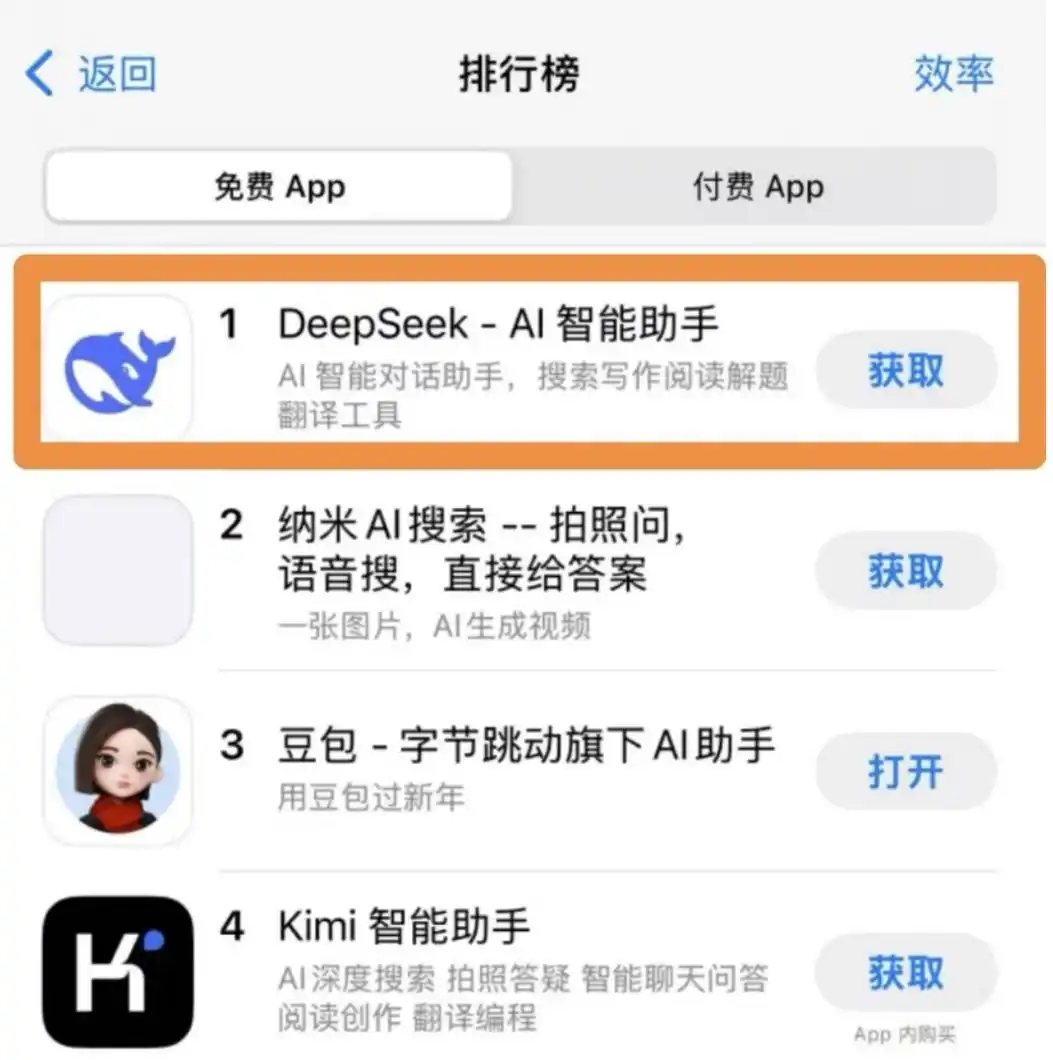The height and width of the screenshot is (1060, 1053).
Task: Get the DeepSeek app
Action: pyautogui.click(x=905, y=371)
